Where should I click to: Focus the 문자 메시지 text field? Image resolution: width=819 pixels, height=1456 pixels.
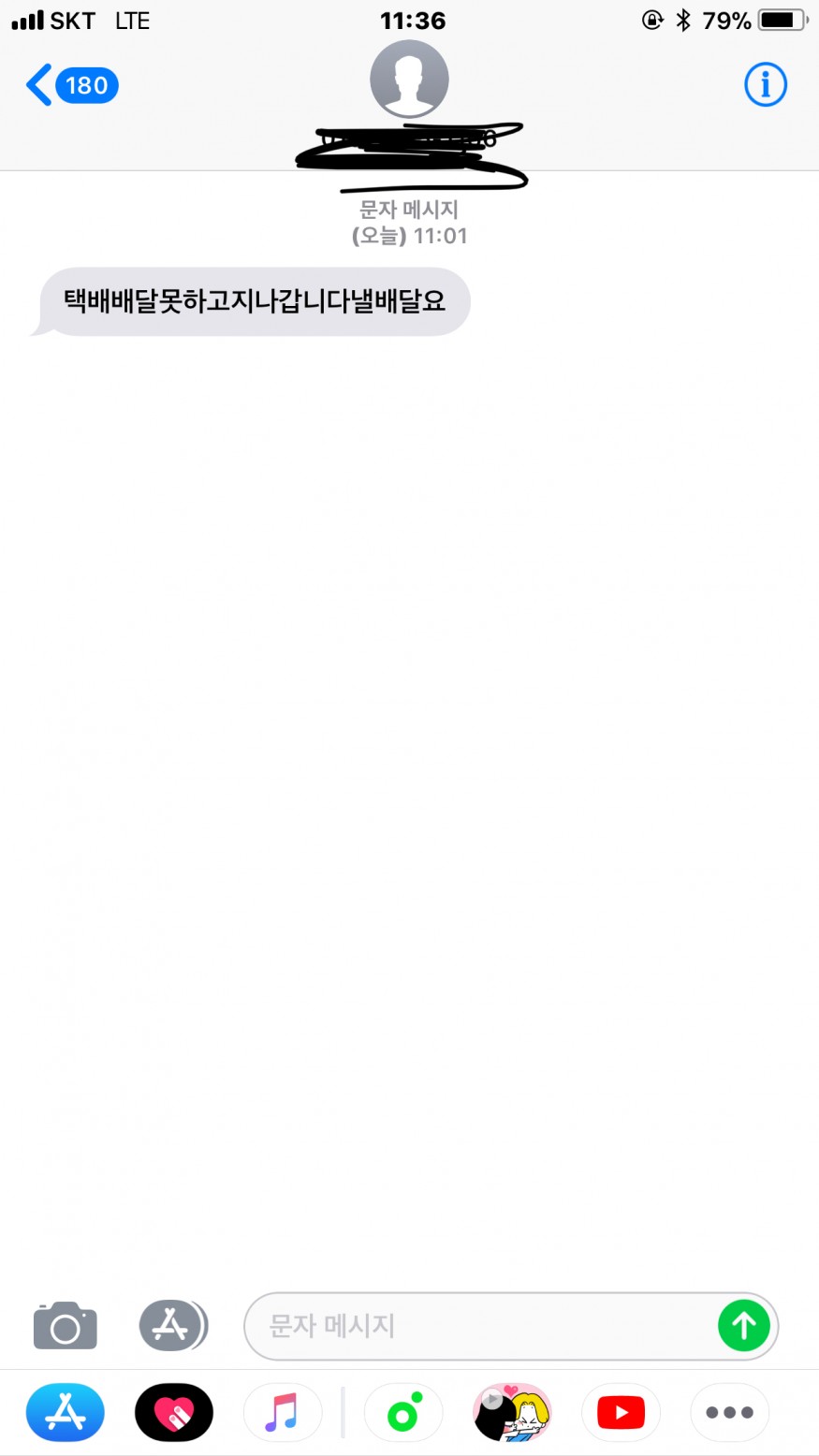tap(477, 1325)
